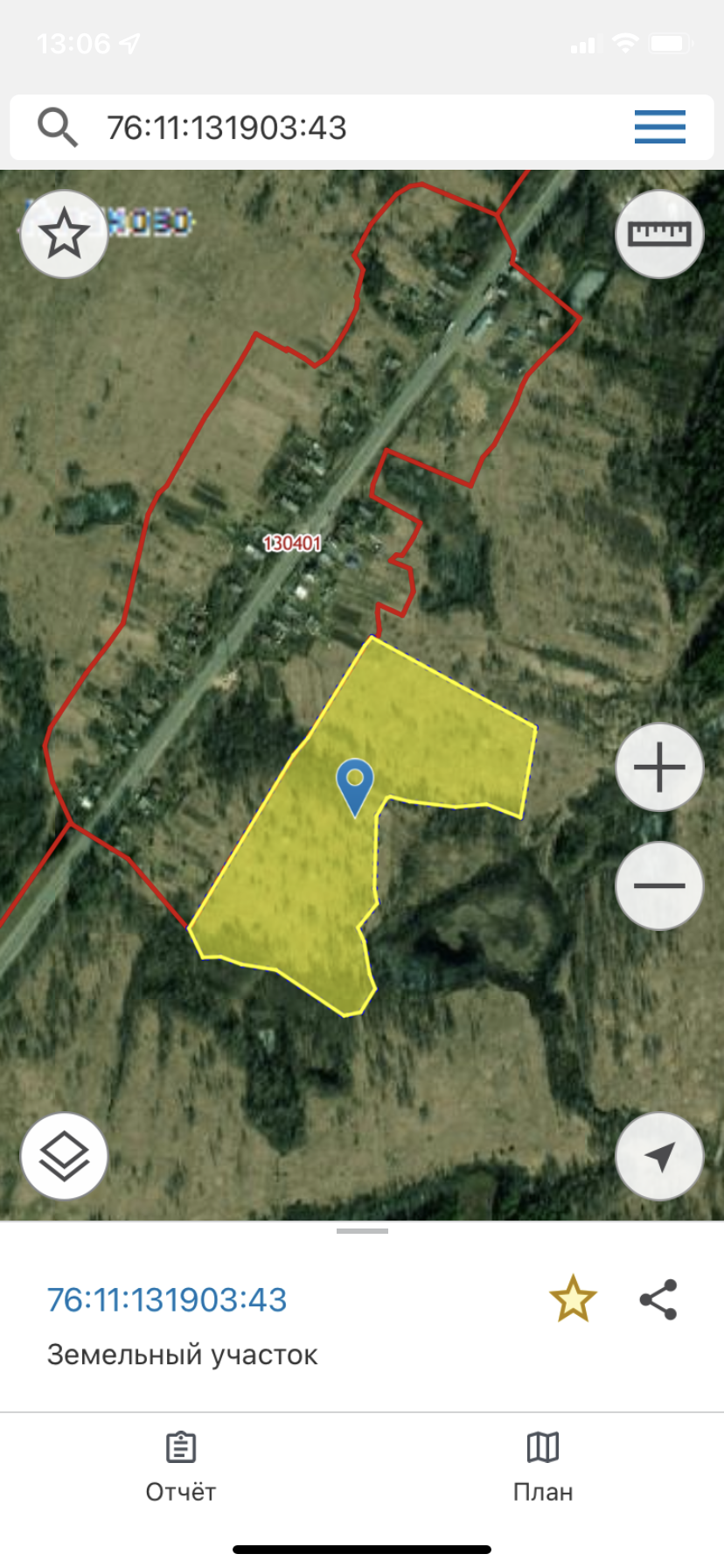This screenshot has width=724, height=1568.
Task: Open favorites star button on map
Action: coord(64,234)
